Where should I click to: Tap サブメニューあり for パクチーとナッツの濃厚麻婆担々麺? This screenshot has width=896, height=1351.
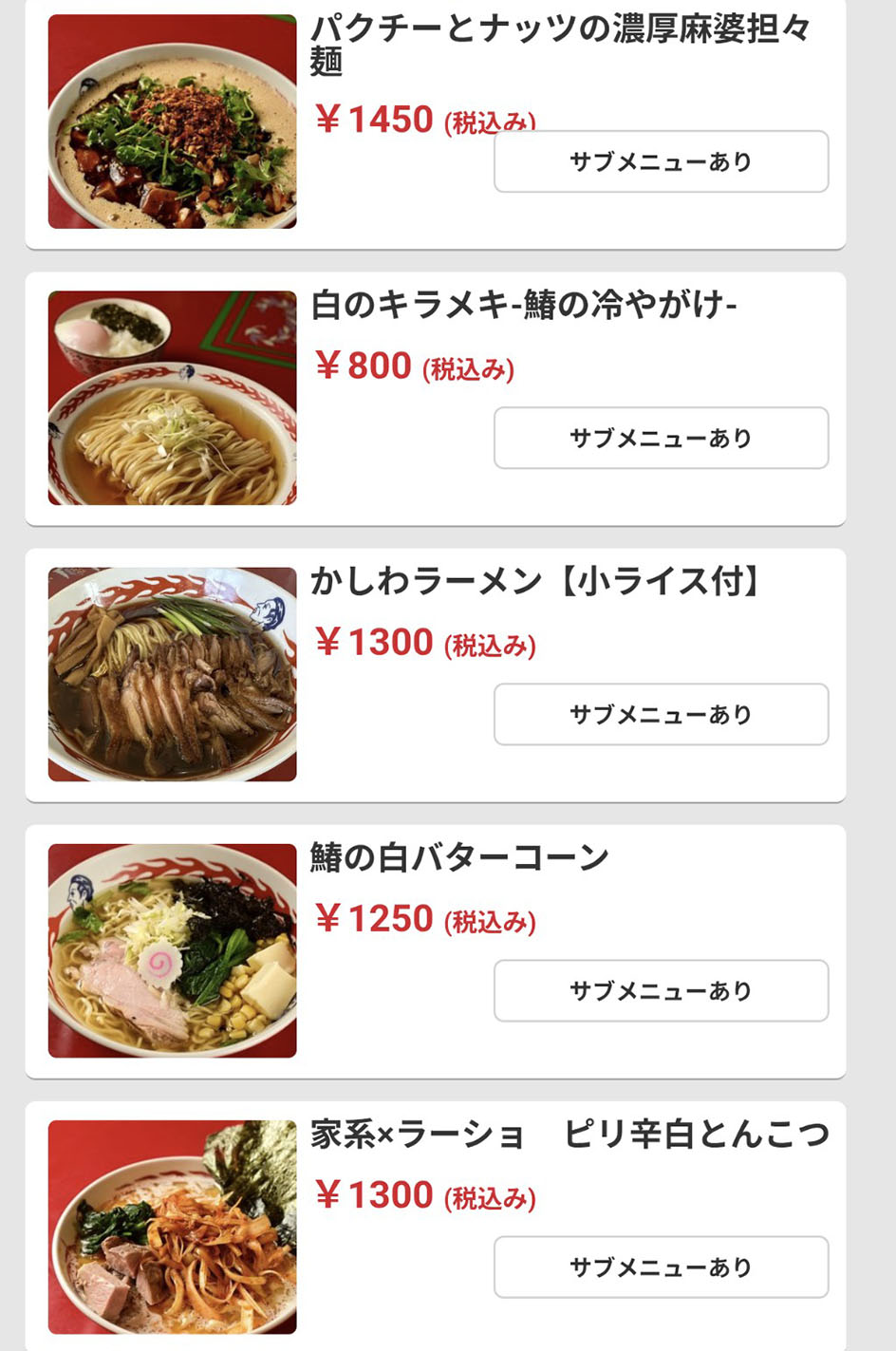(661, 161)
